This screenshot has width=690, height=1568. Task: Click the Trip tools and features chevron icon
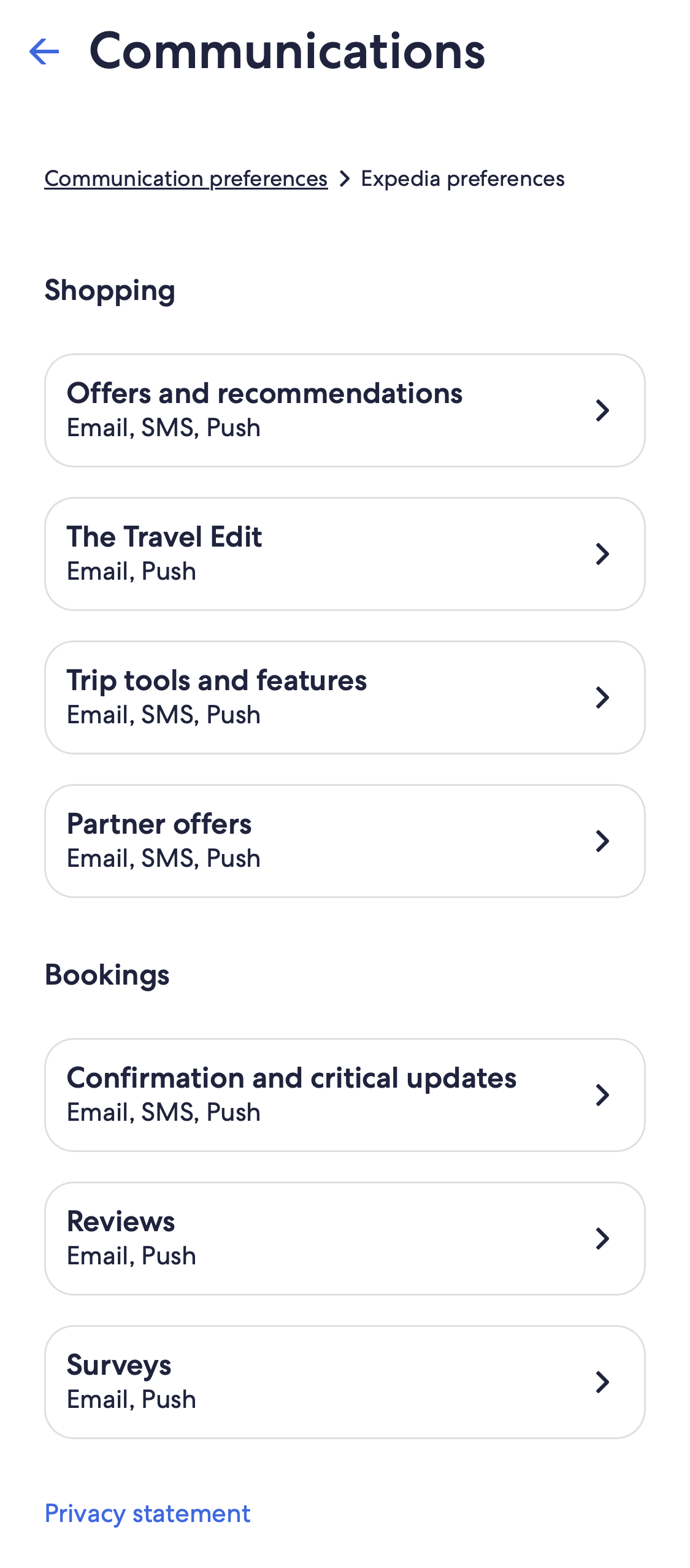click(x=604, y=697)
